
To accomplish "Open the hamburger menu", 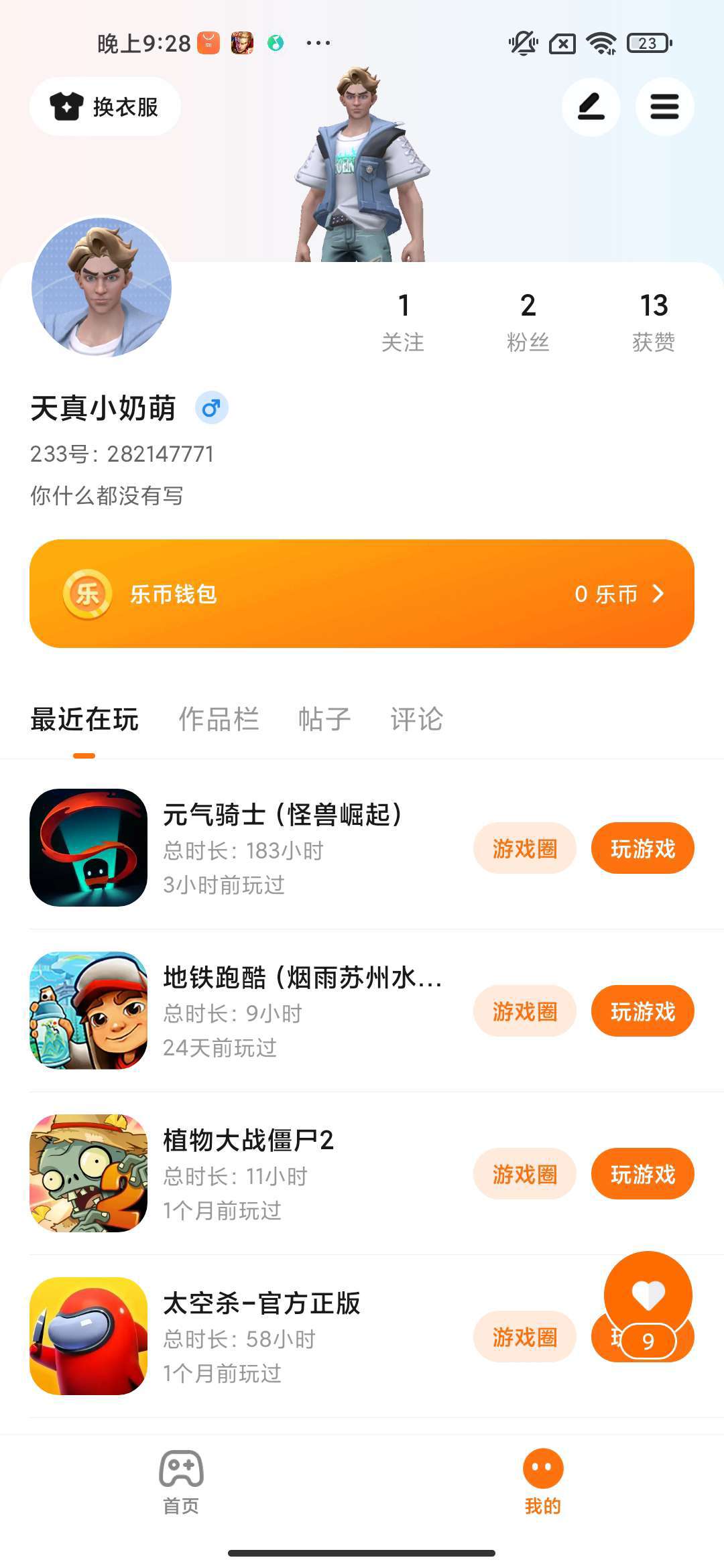I will [x=664, y=107].
